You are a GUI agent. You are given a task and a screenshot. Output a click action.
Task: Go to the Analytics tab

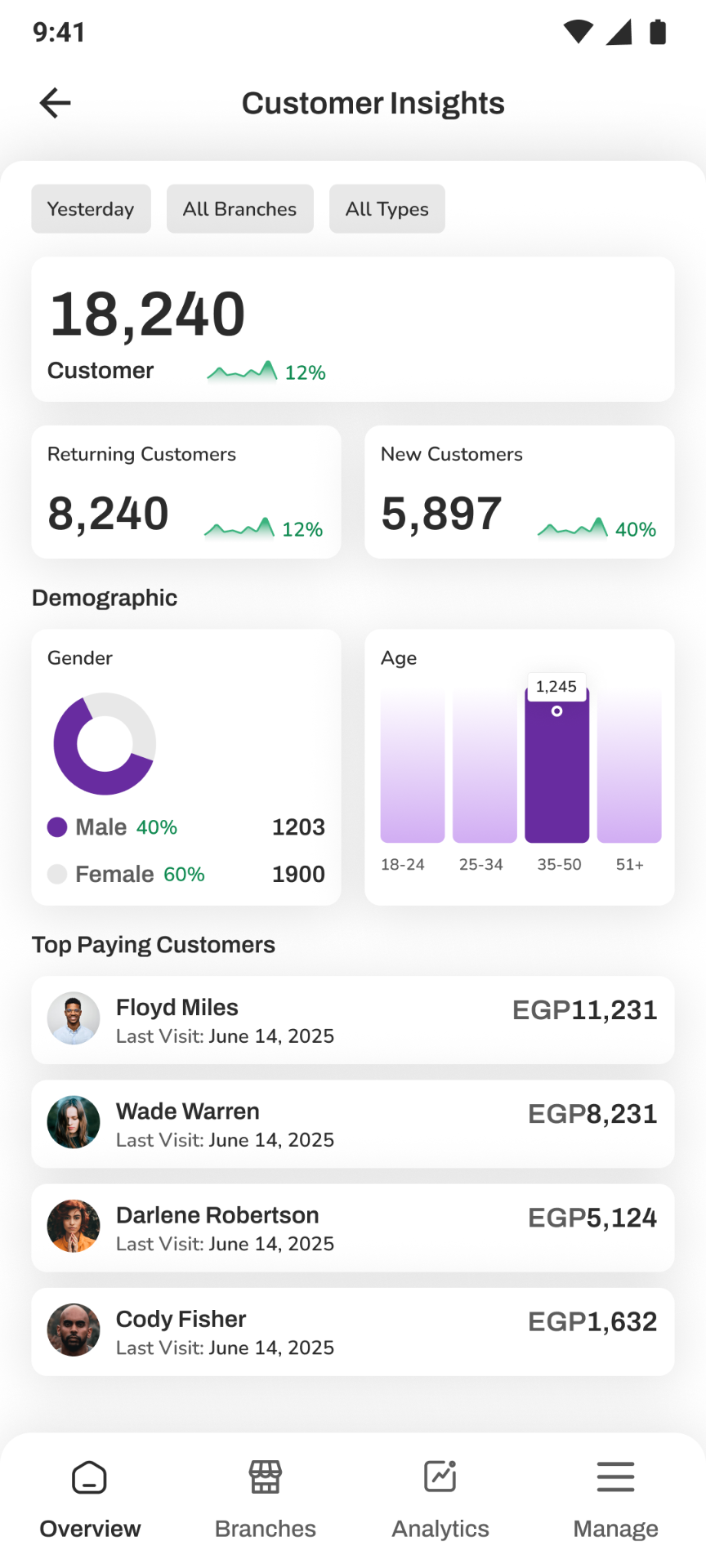pyautogui.click(x=440, y=1501)
